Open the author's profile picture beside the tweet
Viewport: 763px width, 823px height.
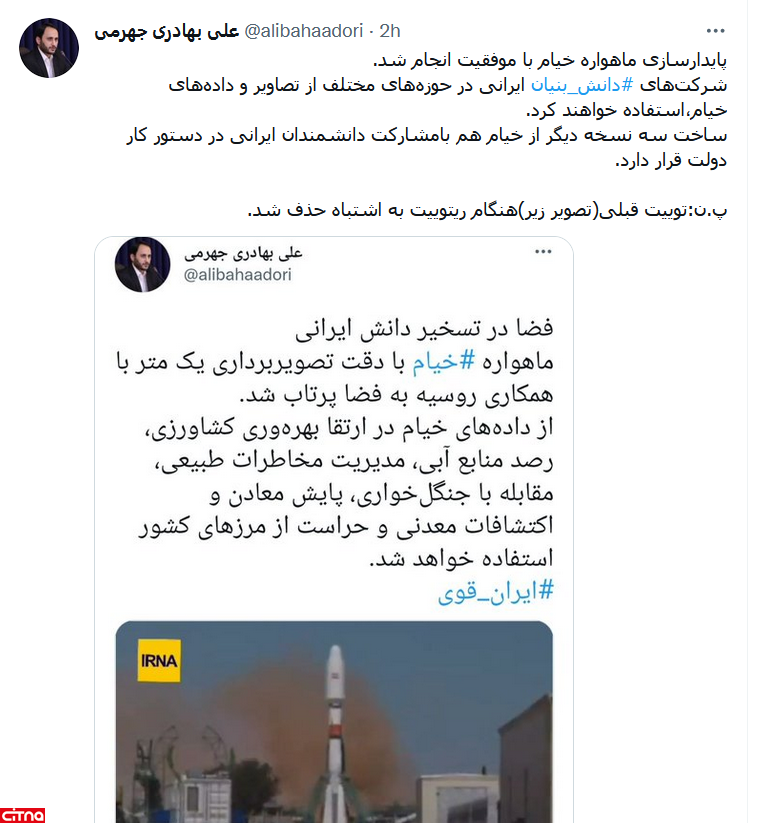(x=48, y=48)
